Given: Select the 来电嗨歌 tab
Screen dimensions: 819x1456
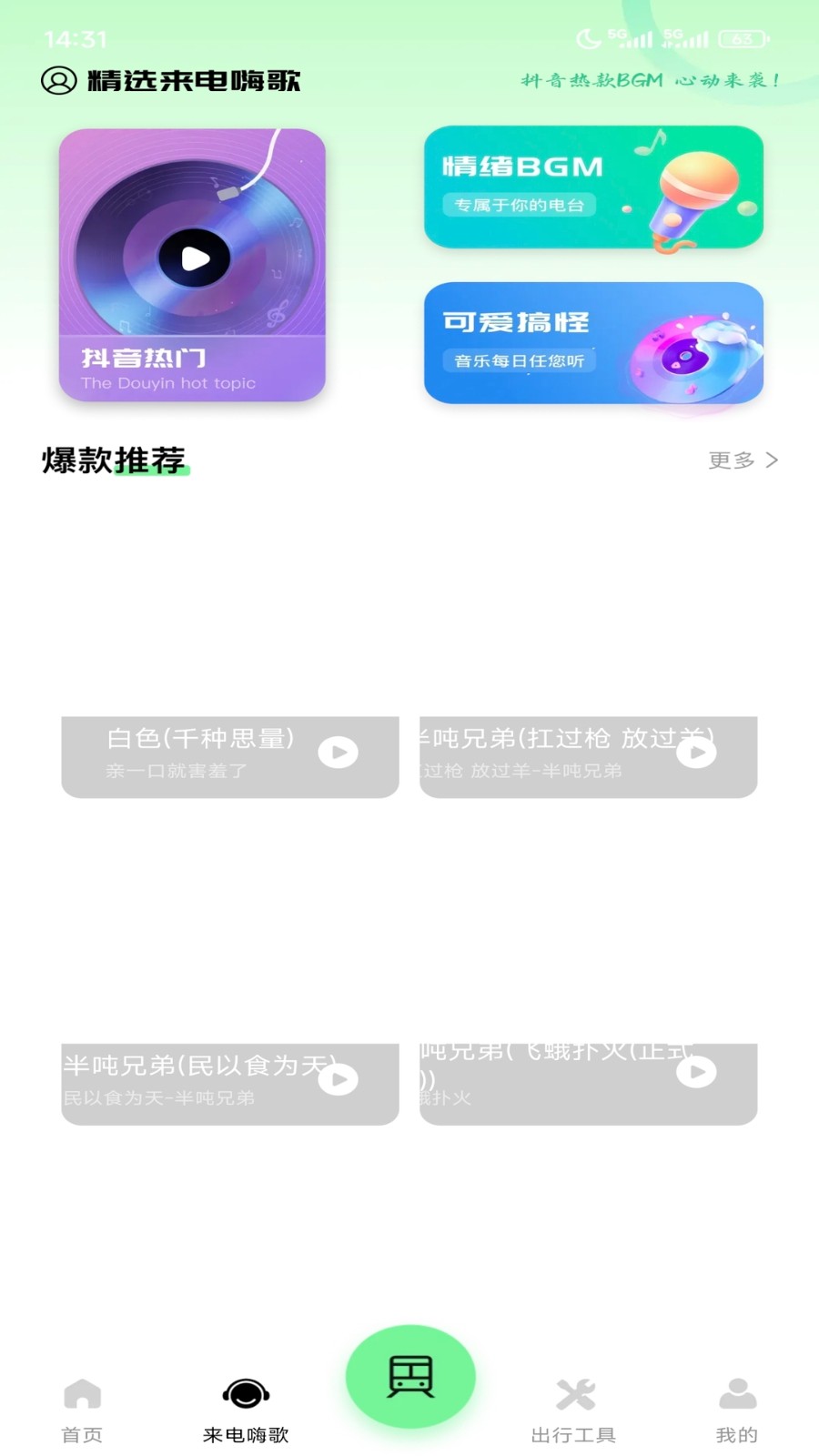Looking at the screenshot, I should [x=245, y=1406].
